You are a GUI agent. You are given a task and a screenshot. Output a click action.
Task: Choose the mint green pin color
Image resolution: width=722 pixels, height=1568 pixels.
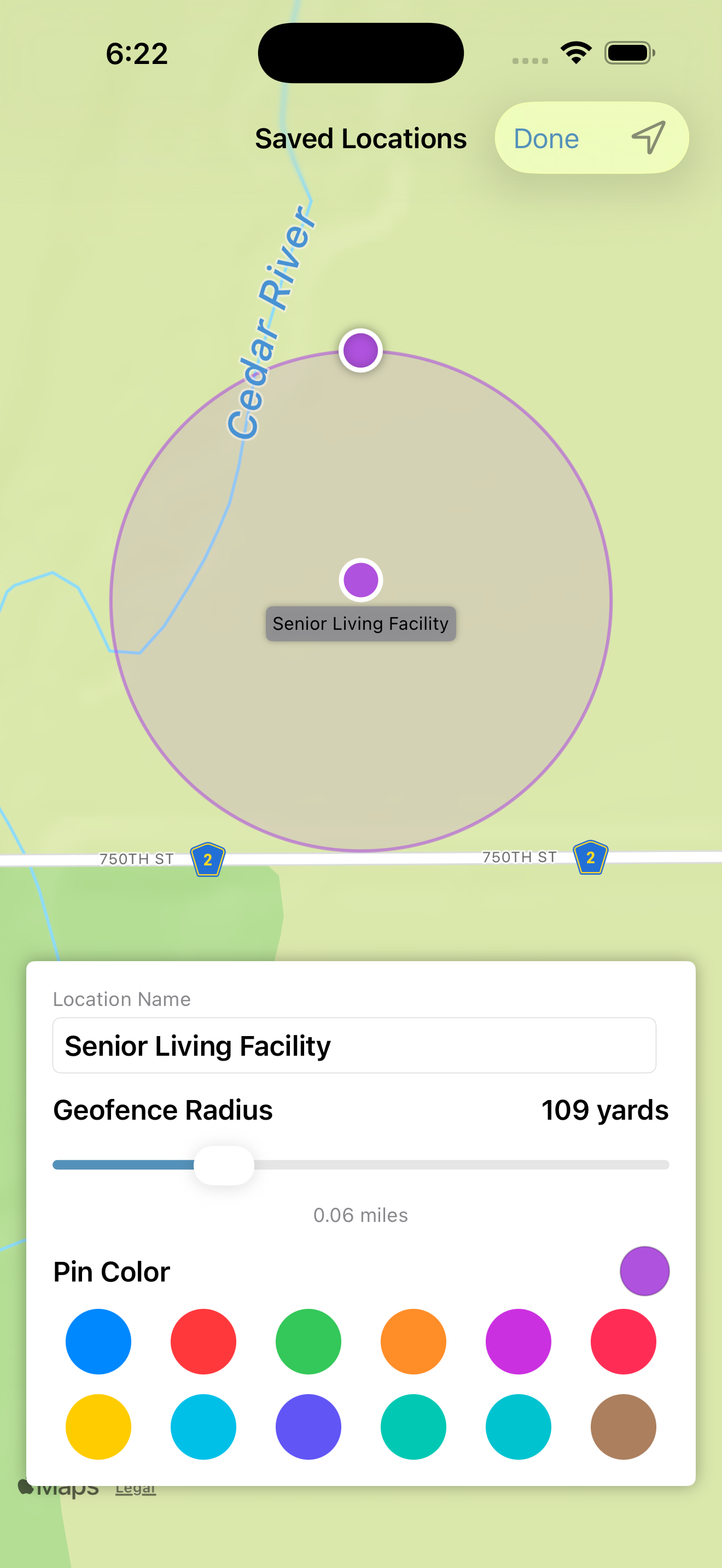coord(414,1427)
